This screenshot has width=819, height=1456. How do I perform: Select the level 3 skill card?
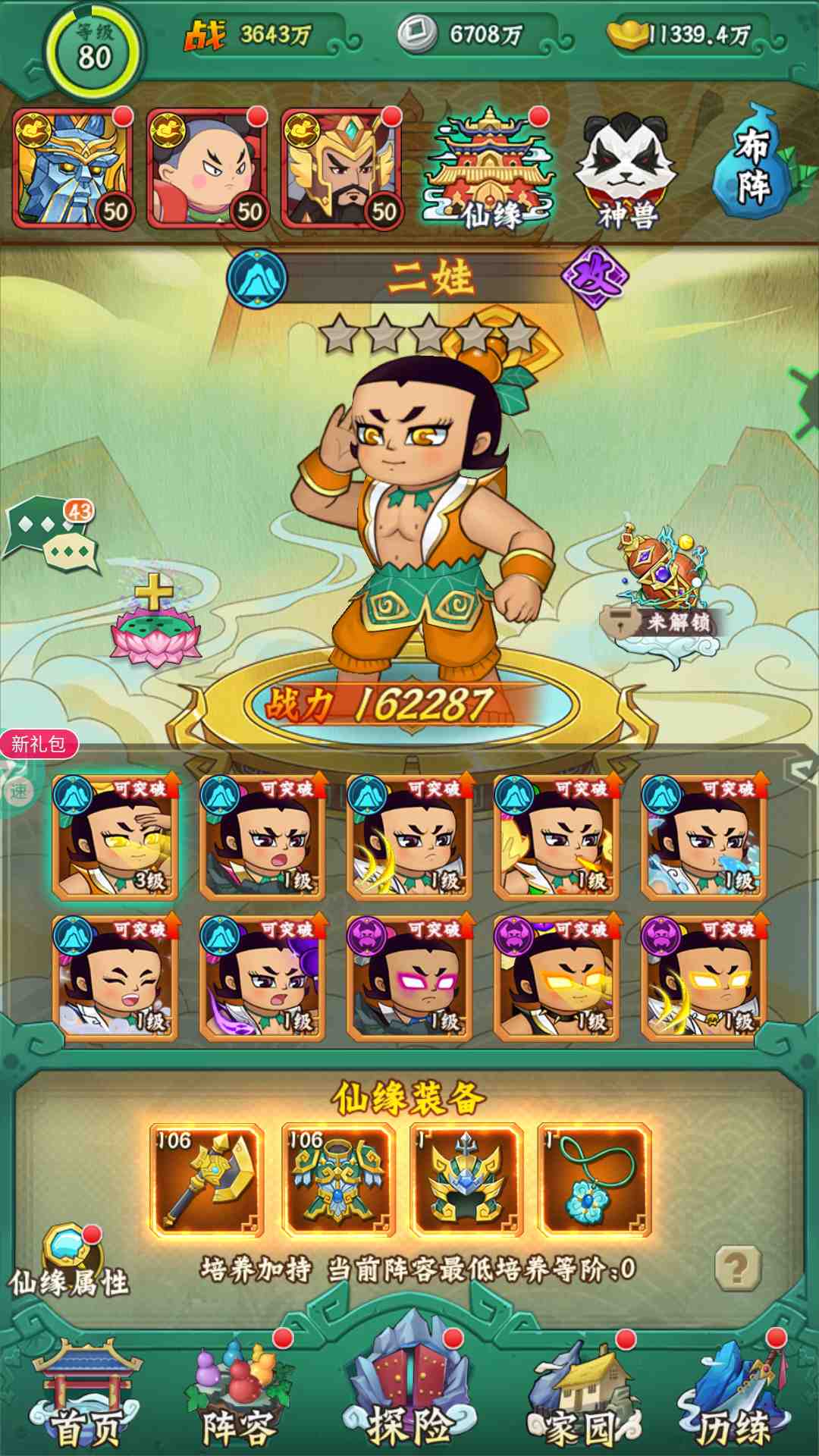click(x=115, y=836)
